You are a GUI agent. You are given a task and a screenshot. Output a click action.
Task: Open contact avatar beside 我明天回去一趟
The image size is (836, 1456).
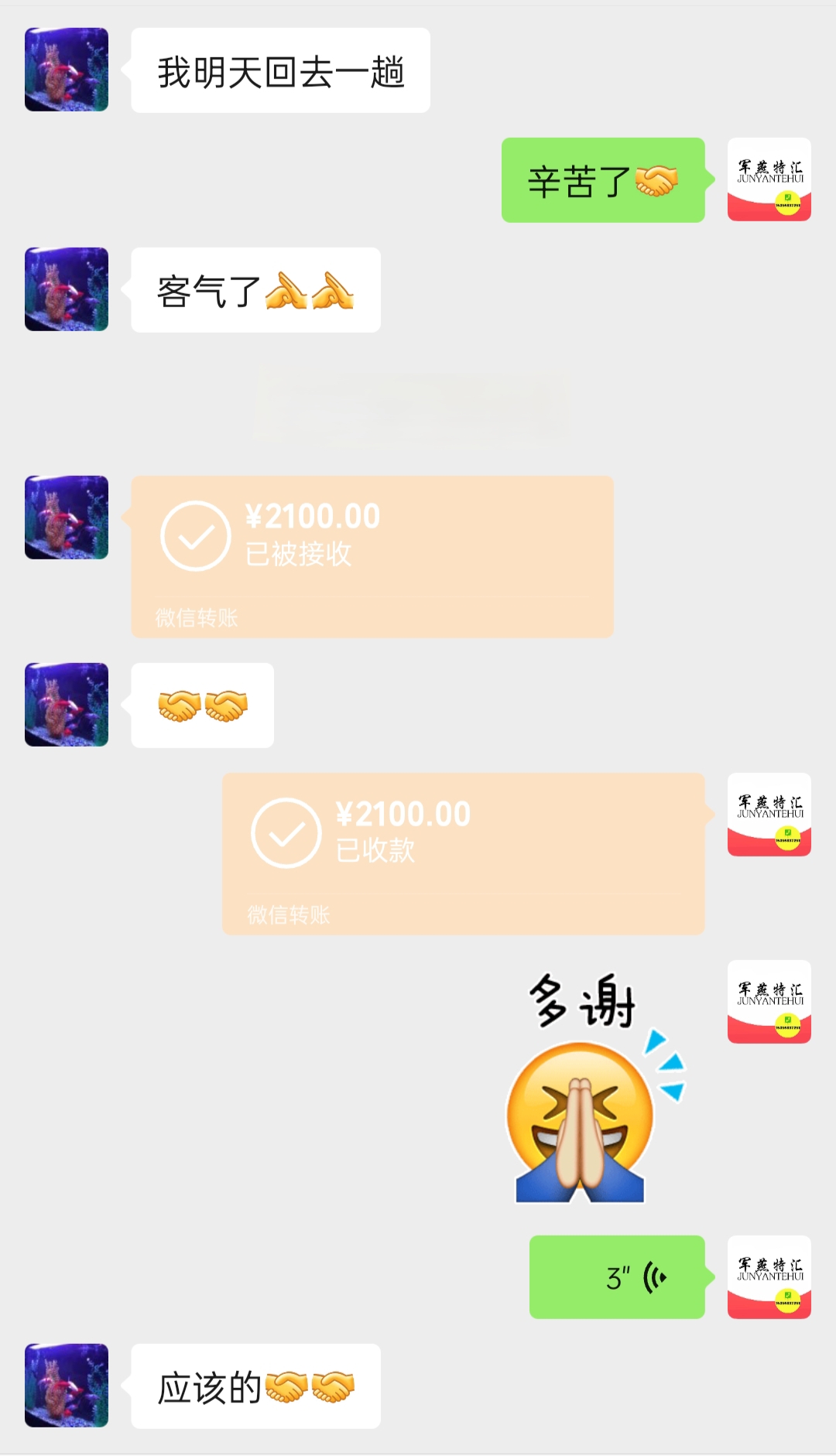tap(67, 70)
